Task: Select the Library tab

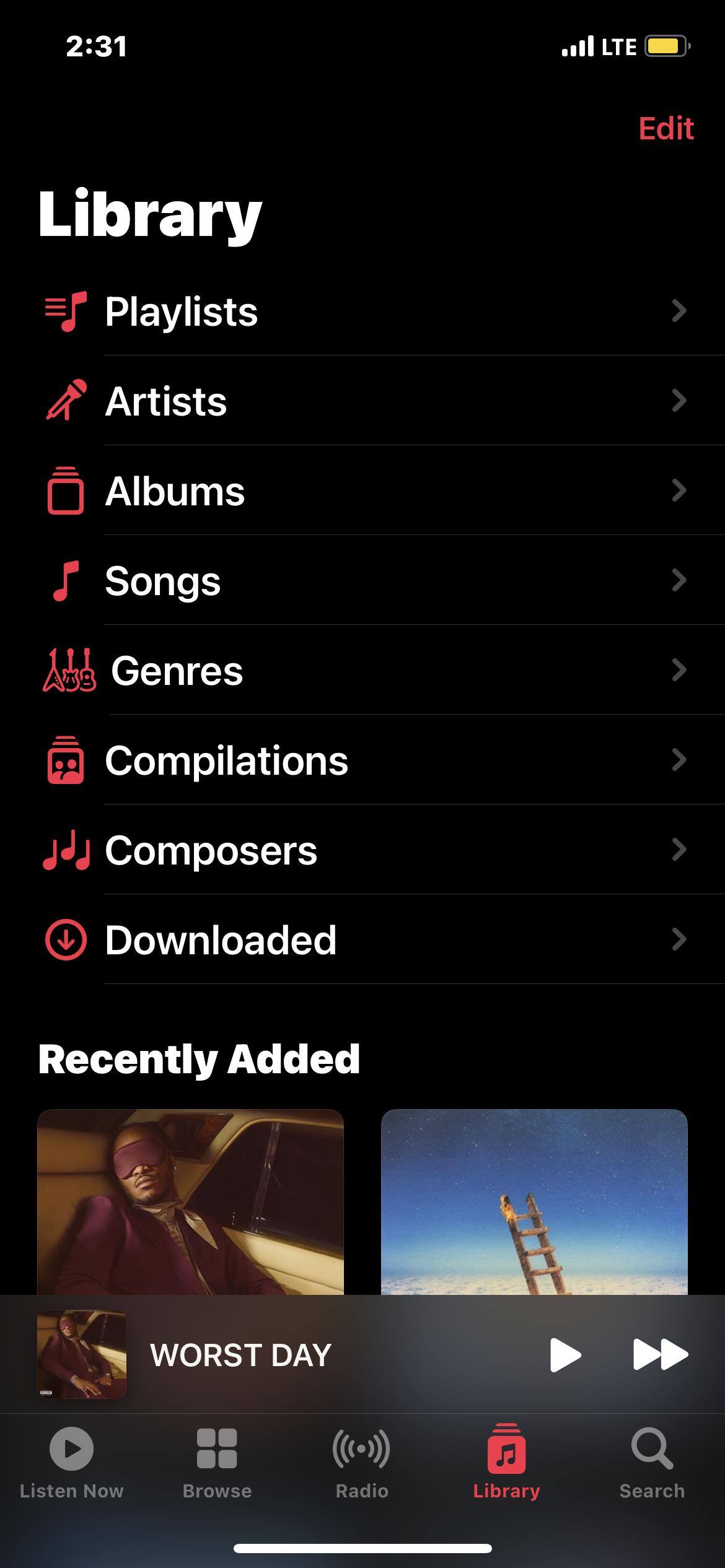Action: (x=506, y=1461)
